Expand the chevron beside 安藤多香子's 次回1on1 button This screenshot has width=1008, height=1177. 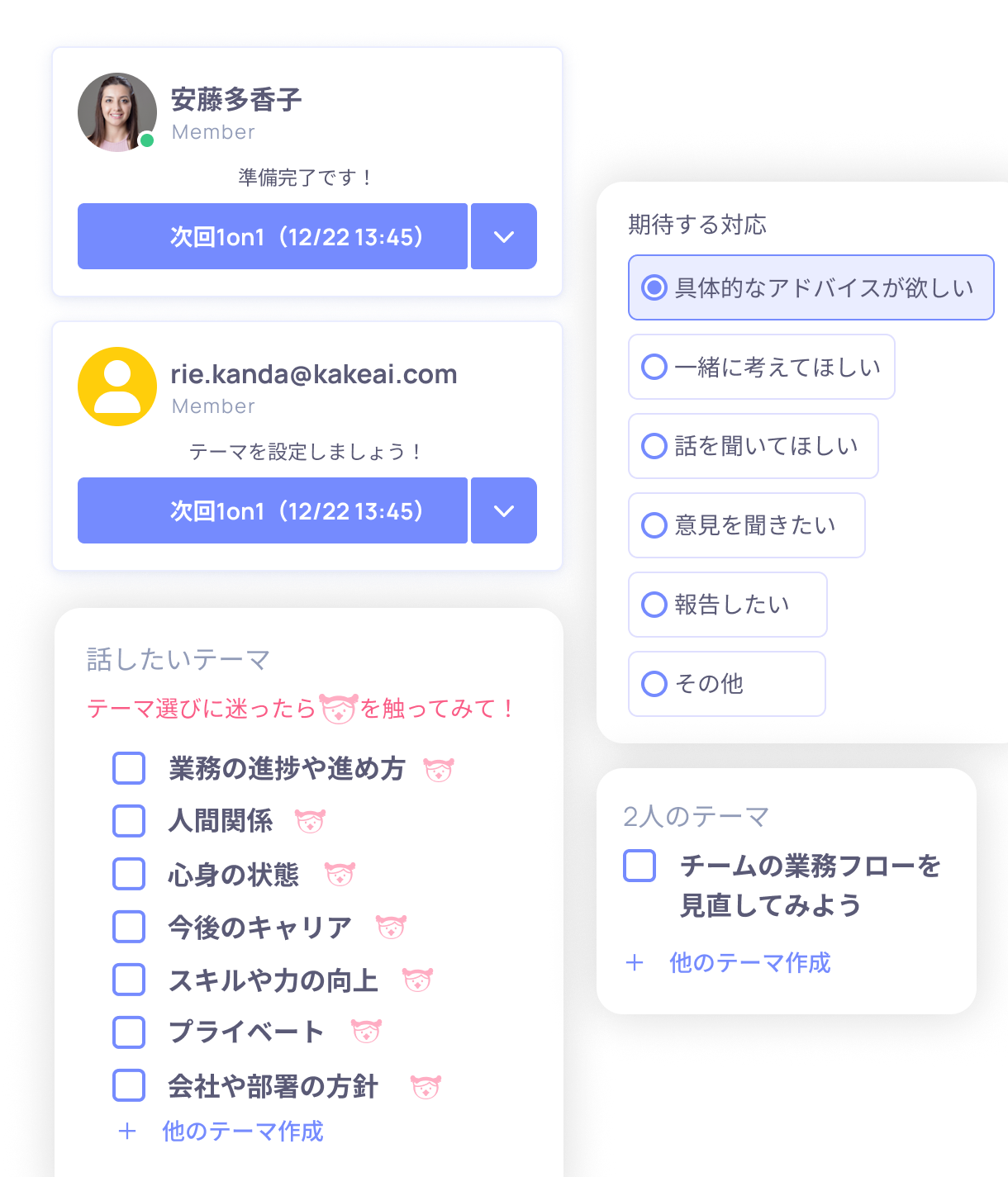click(503, 237)
